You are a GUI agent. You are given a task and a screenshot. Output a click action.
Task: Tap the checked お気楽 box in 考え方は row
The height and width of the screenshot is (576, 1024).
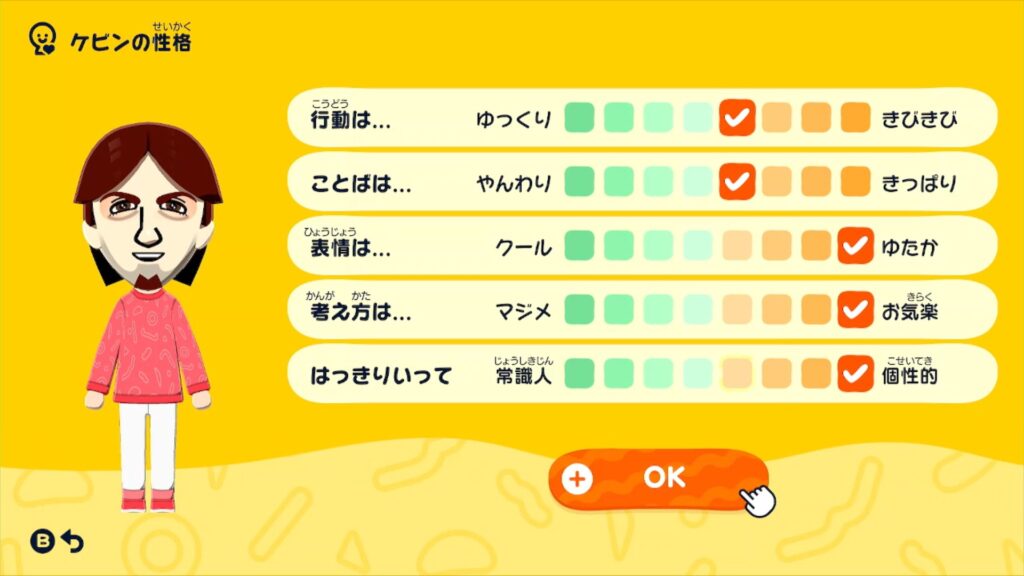click(x=855, y=310)
